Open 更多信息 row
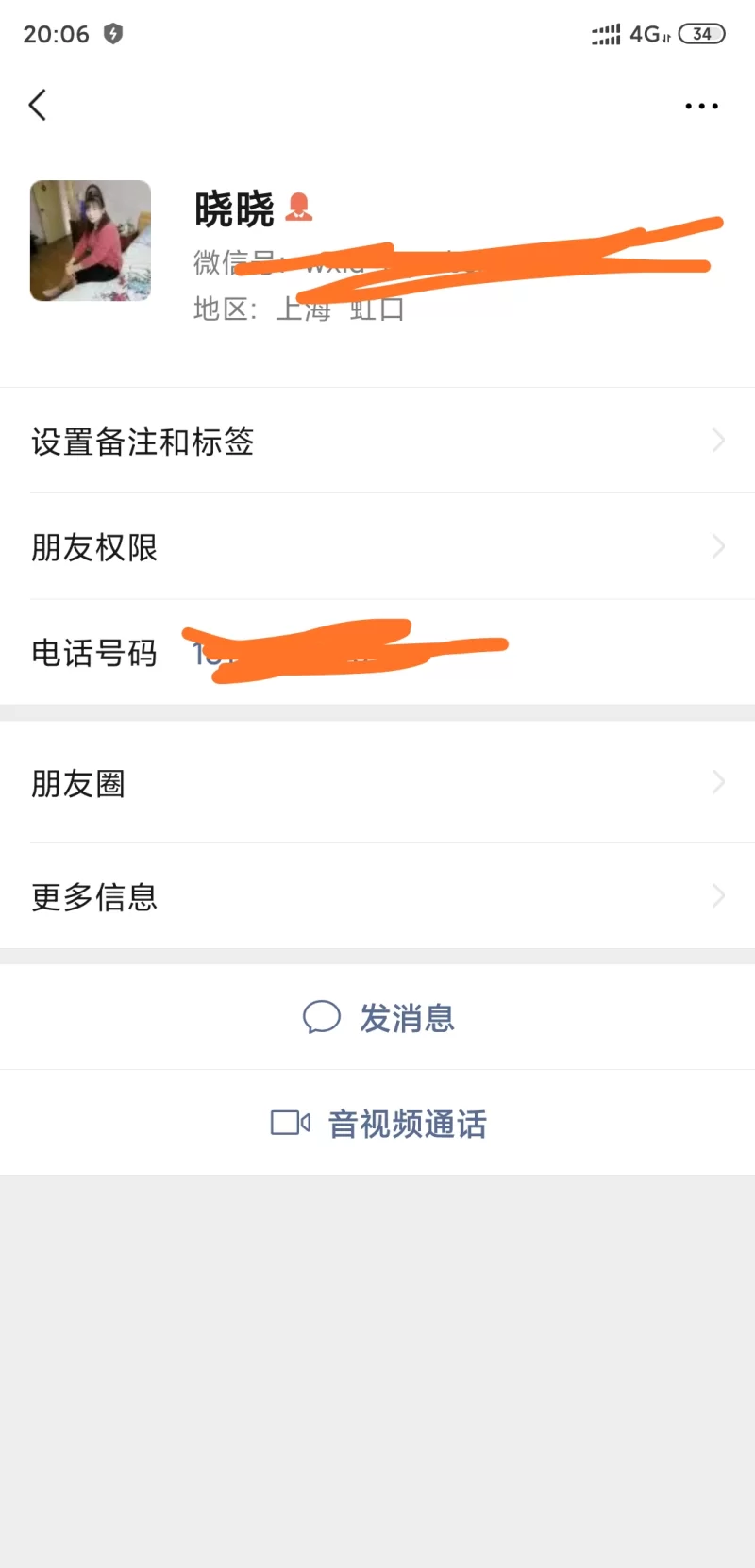 tap(377, 896)
